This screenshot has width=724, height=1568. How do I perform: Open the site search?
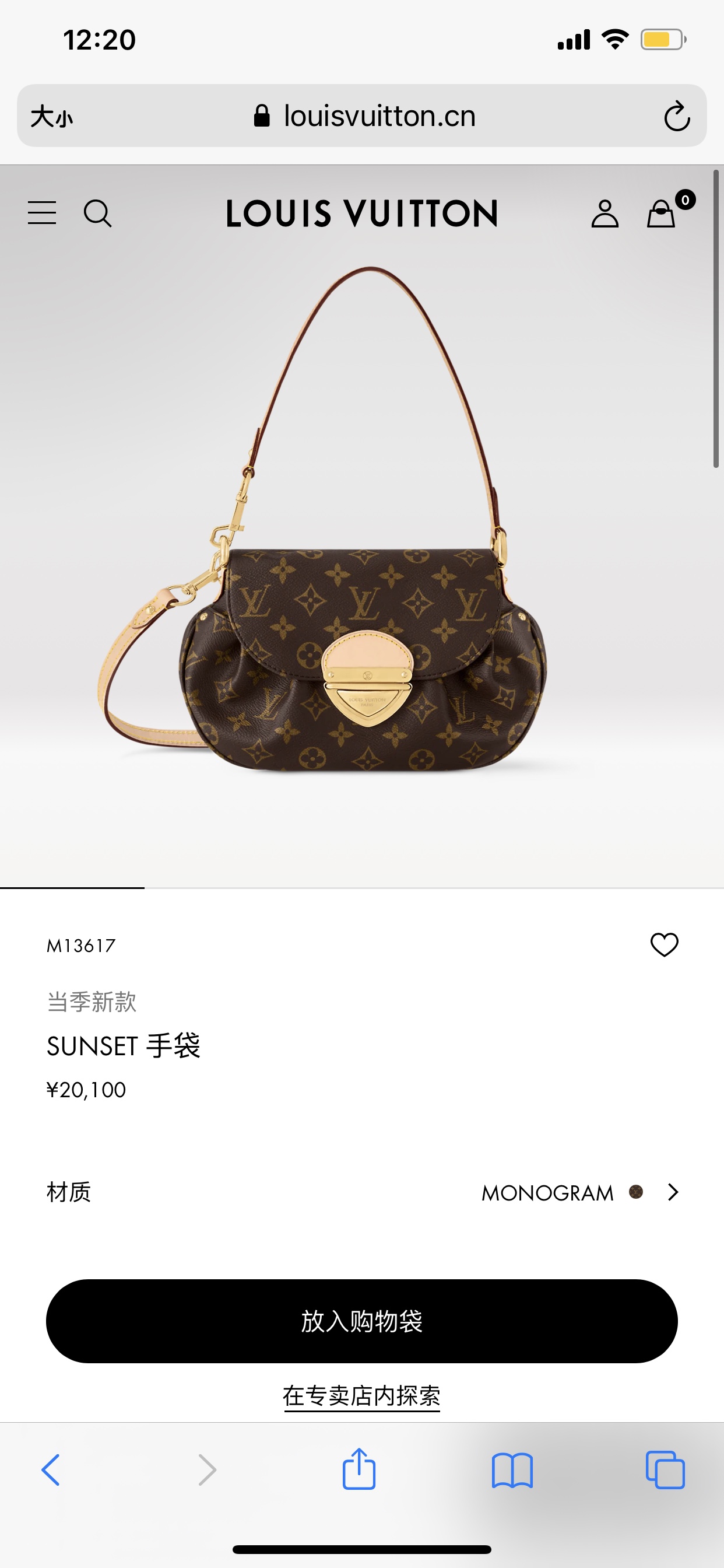[x=97, y=213]
